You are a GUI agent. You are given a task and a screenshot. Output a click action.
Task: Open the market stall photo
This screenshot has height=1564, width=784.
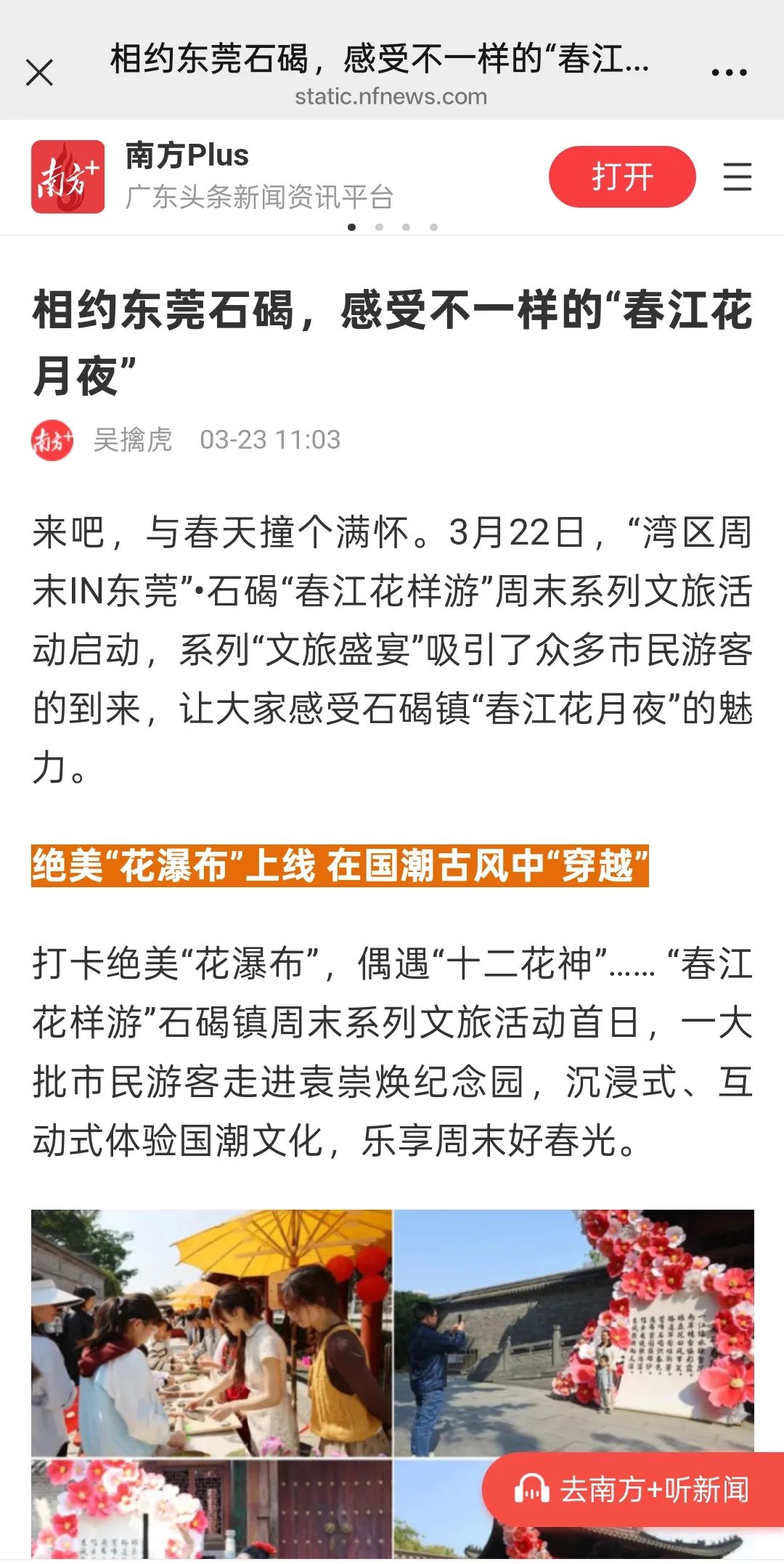pyautogui.click(x=211, y=1332)
